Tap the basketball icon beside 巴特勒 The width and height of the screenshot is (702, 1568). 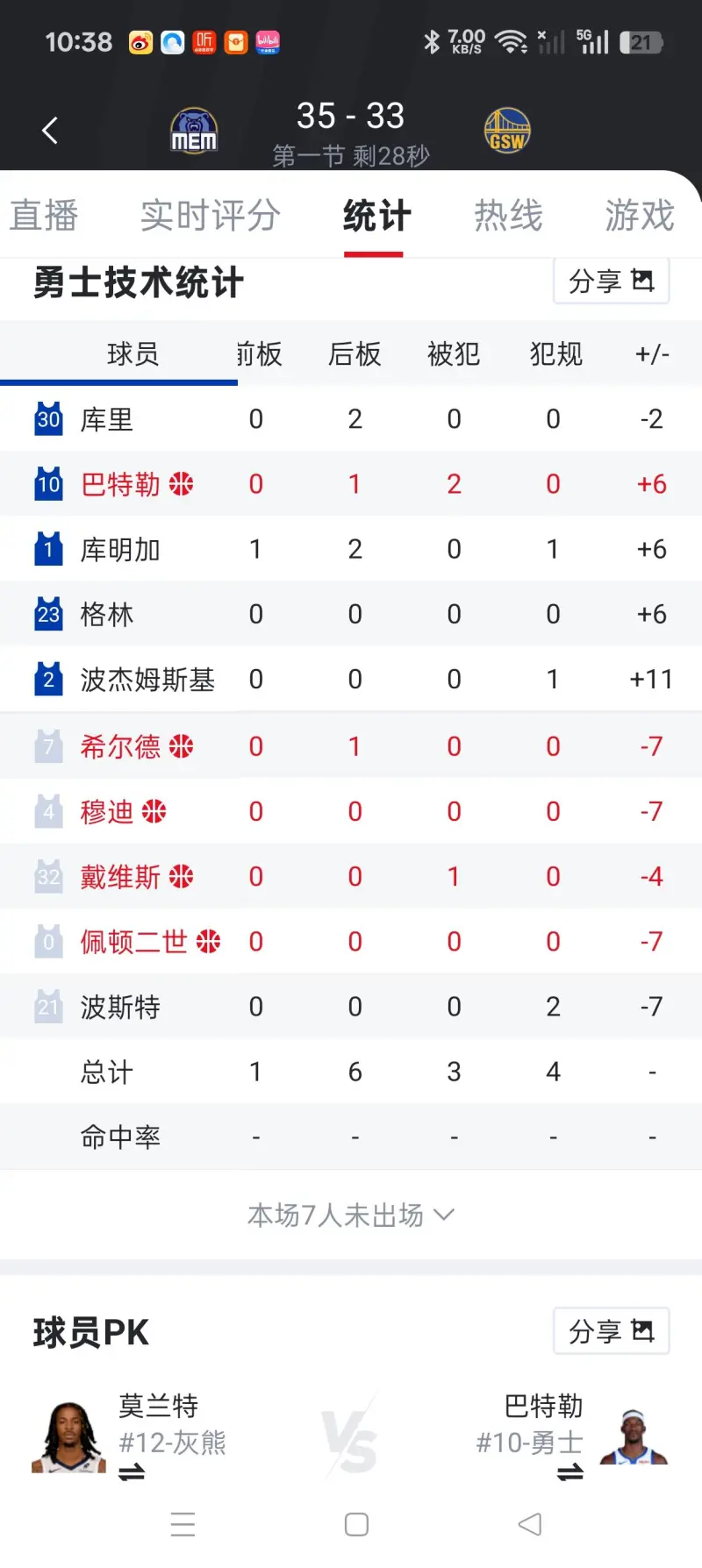click(x=182, y=483)
